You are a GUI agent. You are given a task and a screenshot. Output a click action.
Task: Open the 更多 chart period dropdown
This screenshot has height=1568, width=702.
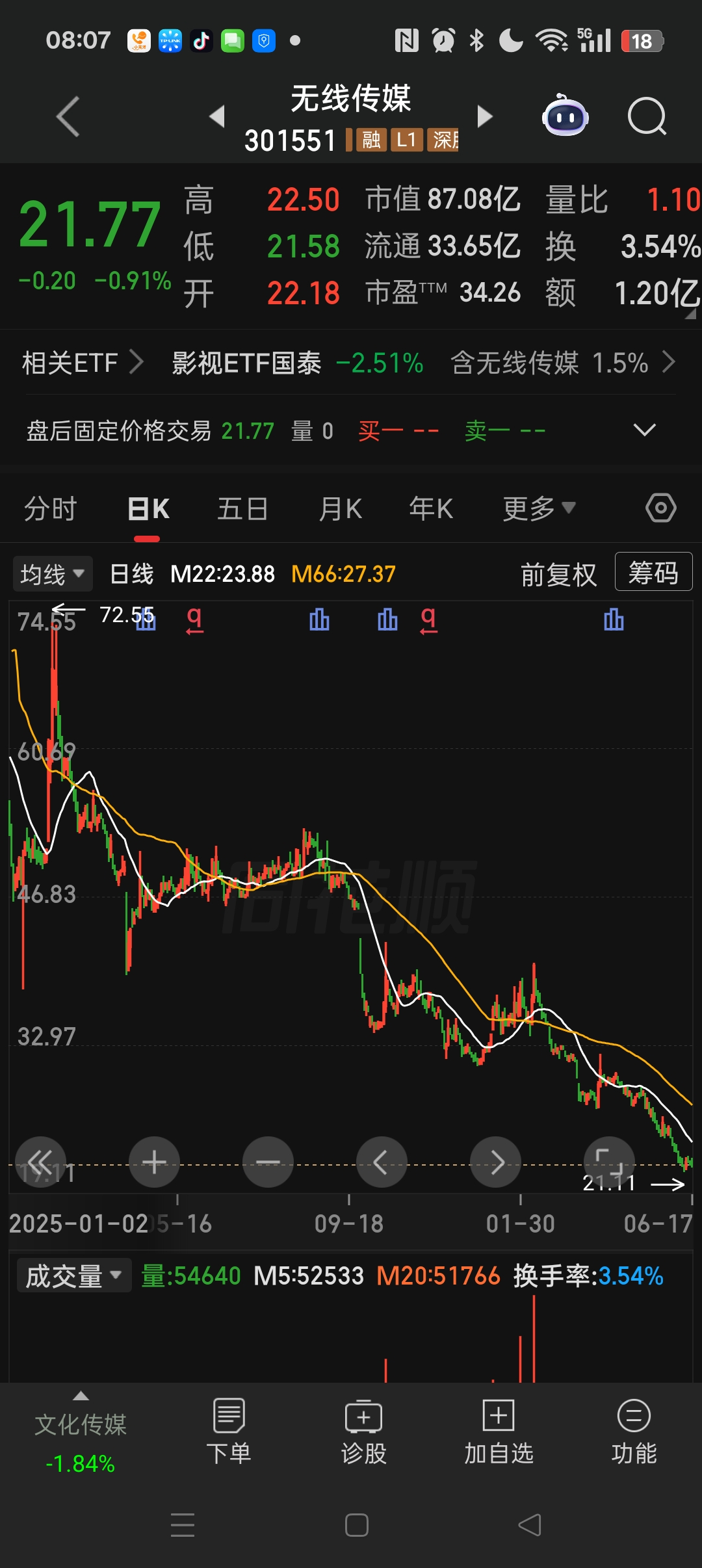point(539,508)
